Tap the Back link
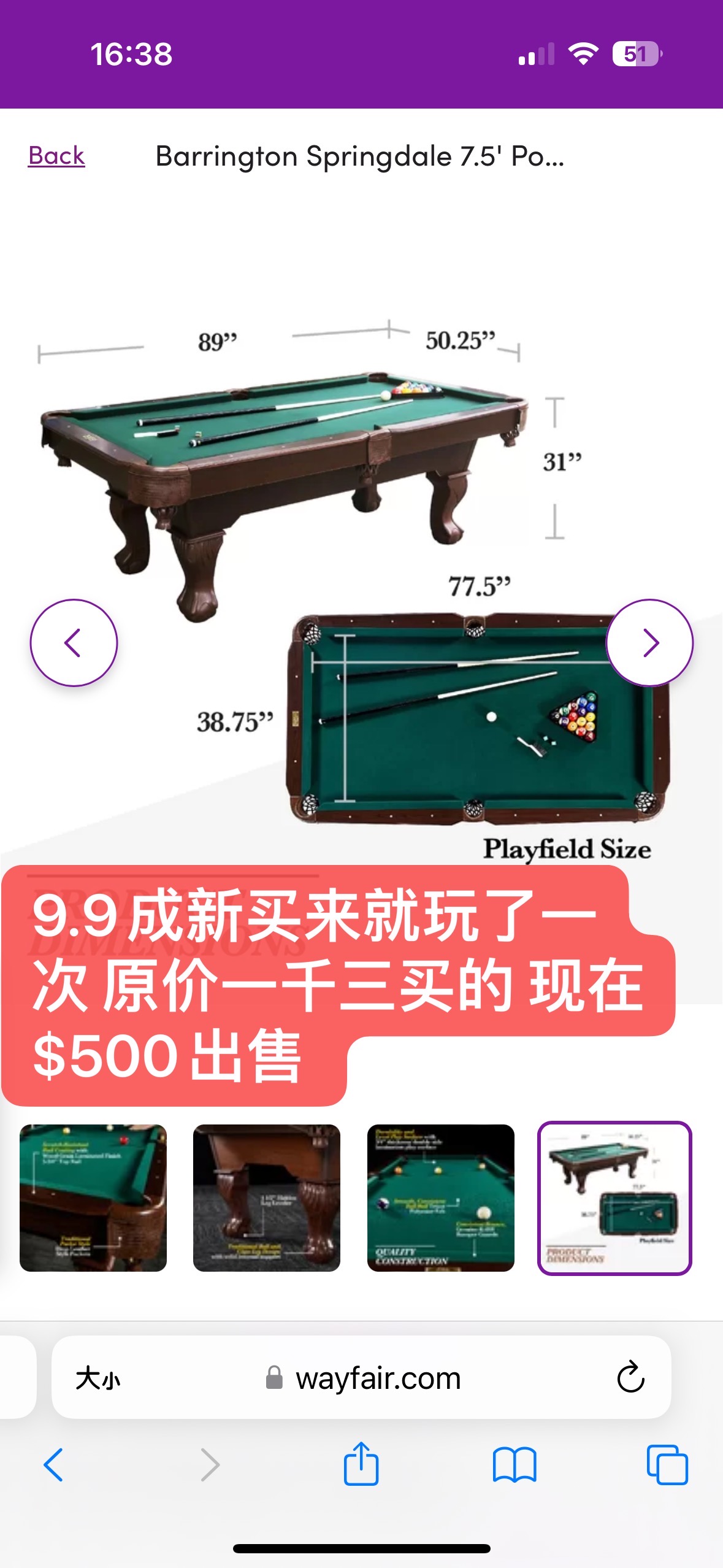 56,156
